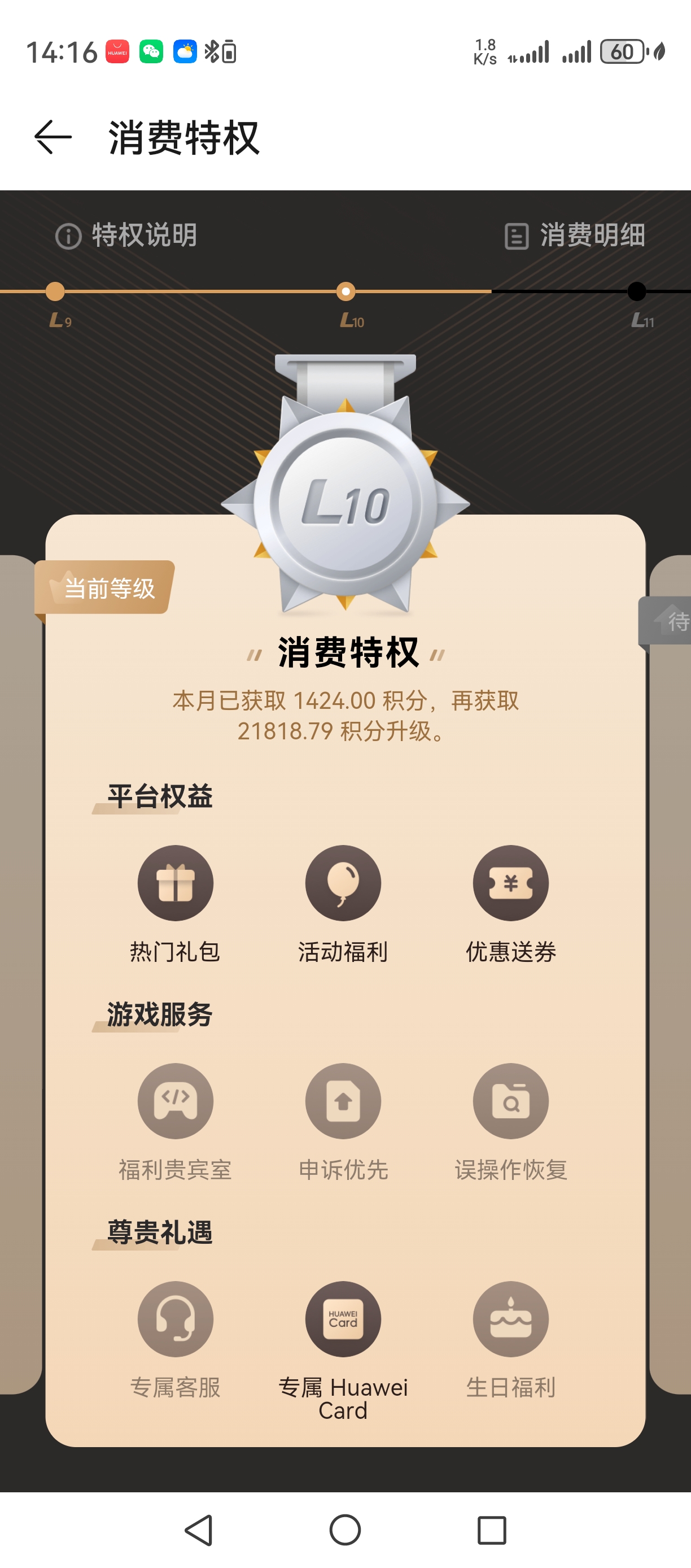This screenshot has width=691, height=1568.
Task: Tap 优惠送券 coupon benefit
Action: [x=511, y=883]
